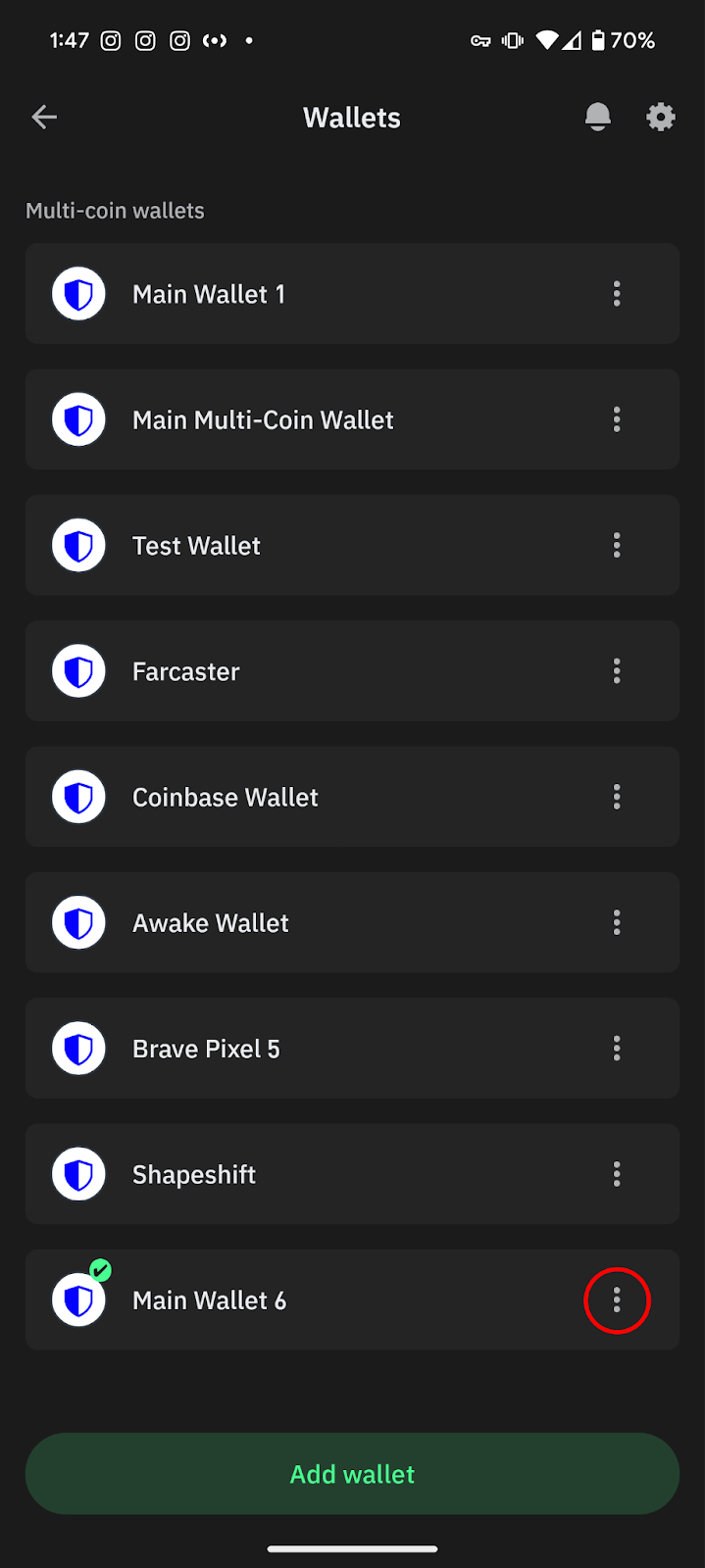This screenshot has width=705, height=1568.
Task: Open more menu for Awake Wallet
Action: (617, 922)
